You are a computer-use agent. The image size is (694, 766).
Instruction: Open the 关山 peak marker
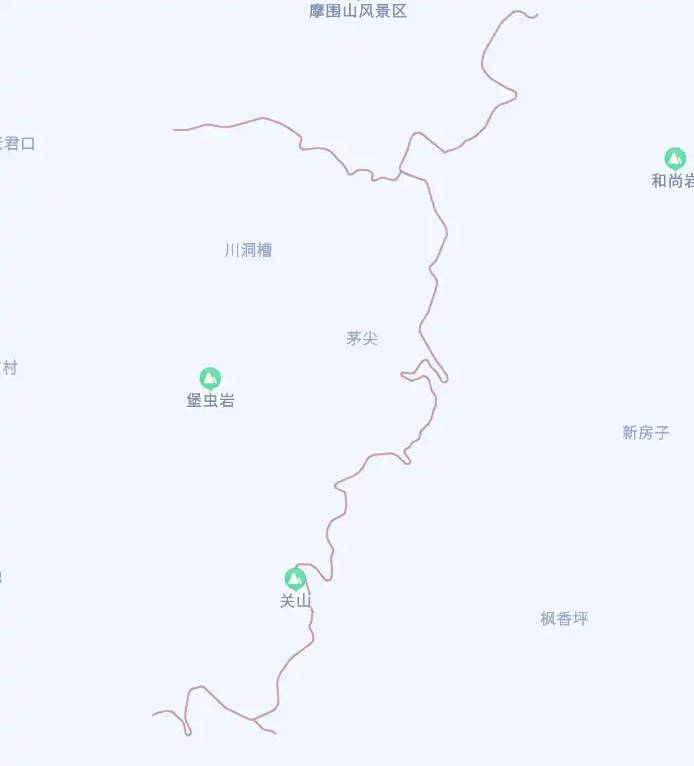click(x=295, y=579)
